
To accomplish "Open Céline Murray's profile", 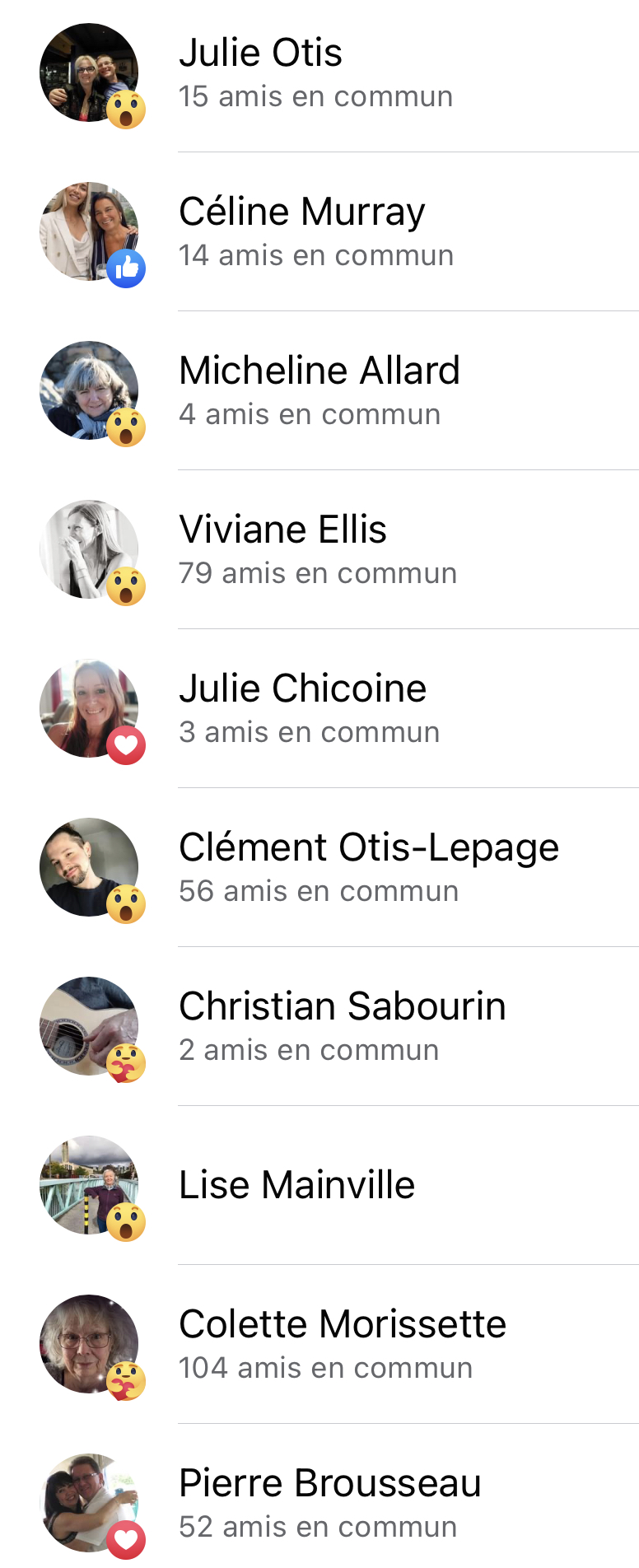I will point(301,212).
